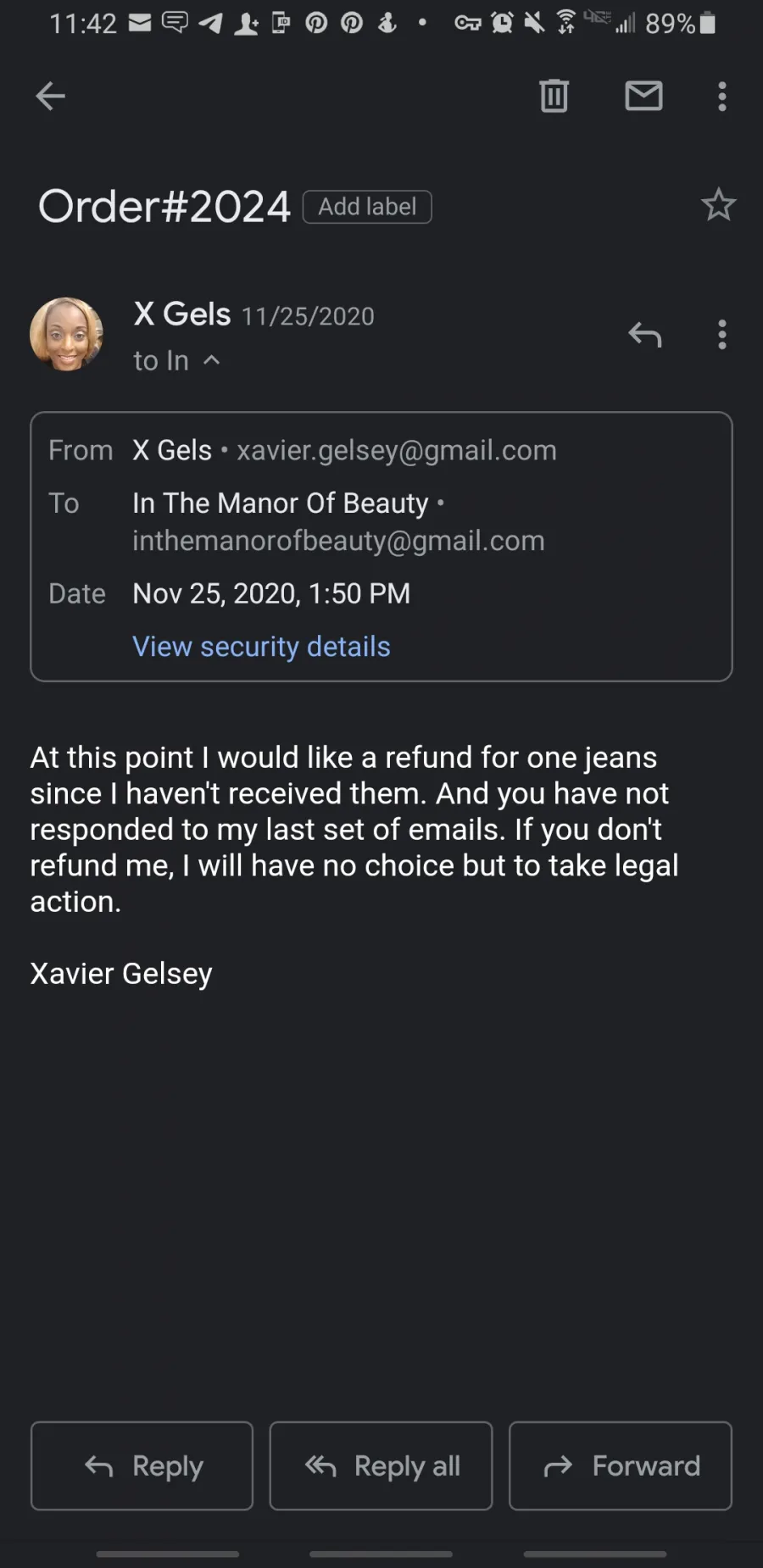Viewport: 763px width, 1568px height.
Task: Star the Order#2024 email
Action: (718, 205)
